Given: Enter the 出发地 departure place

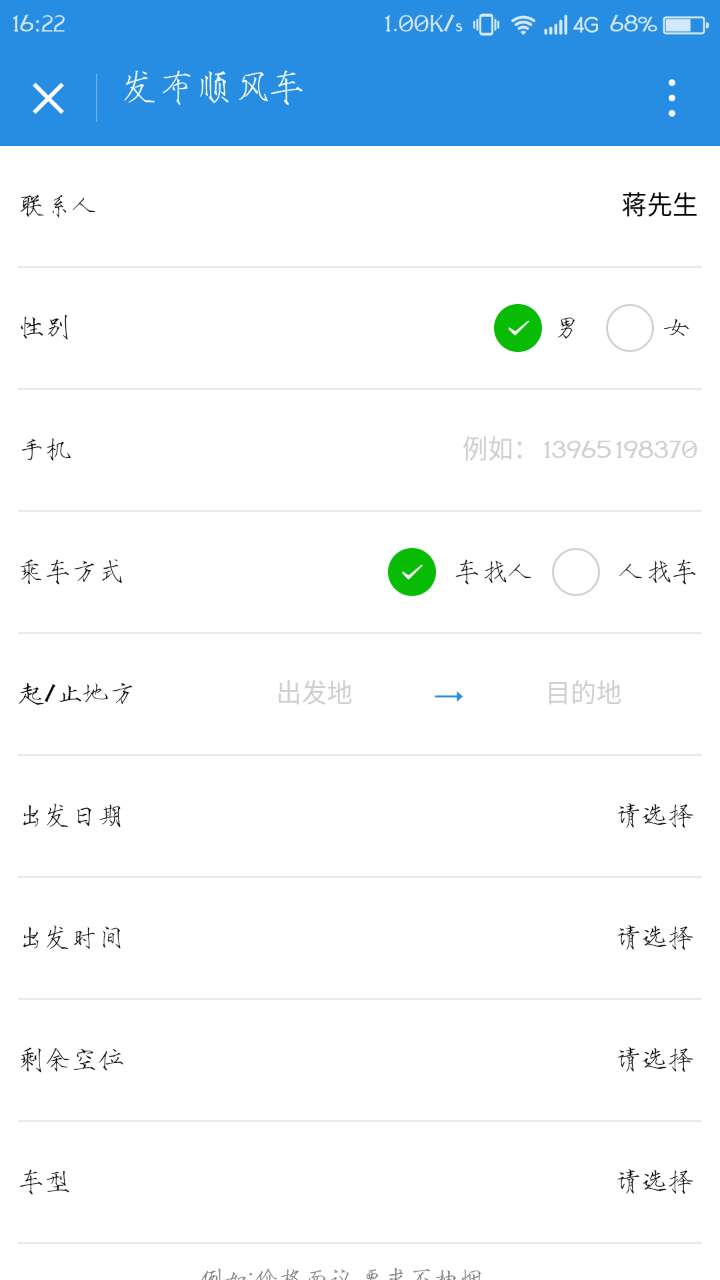Looking at the screenshot, I should pyautogui.click(x=314, y=693).
